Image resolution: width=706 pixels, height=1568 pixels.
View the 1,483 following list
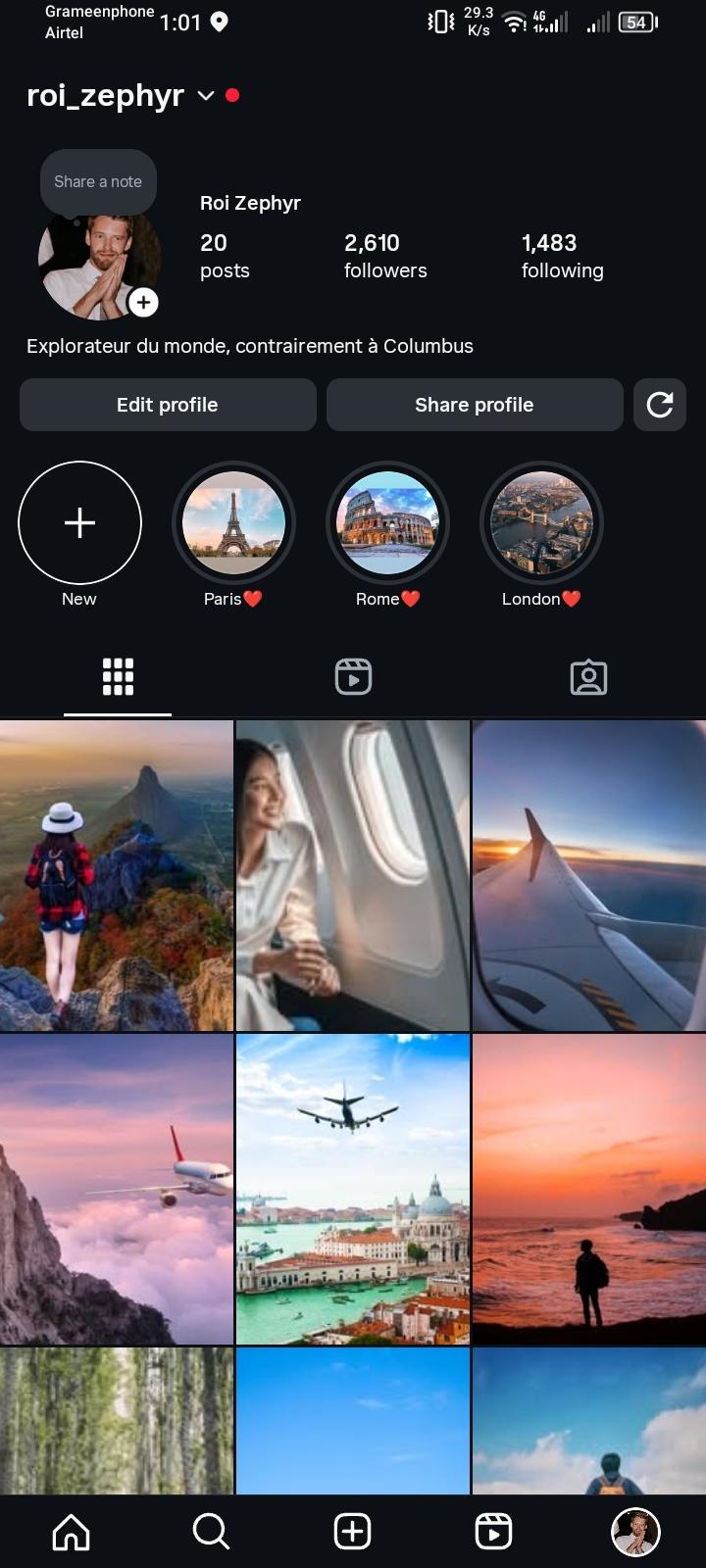tap(562, 256)
